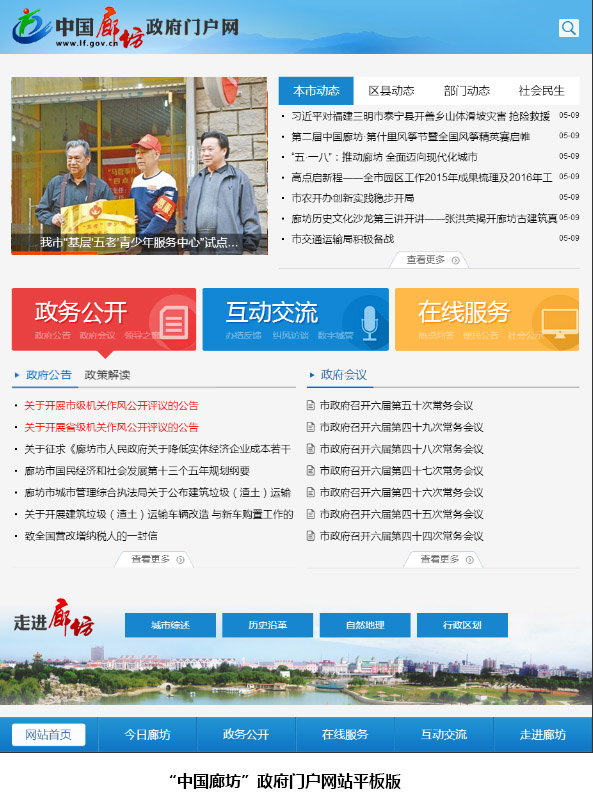
Task: Open 历史沿革 section
Action: (x=267, y=625)
